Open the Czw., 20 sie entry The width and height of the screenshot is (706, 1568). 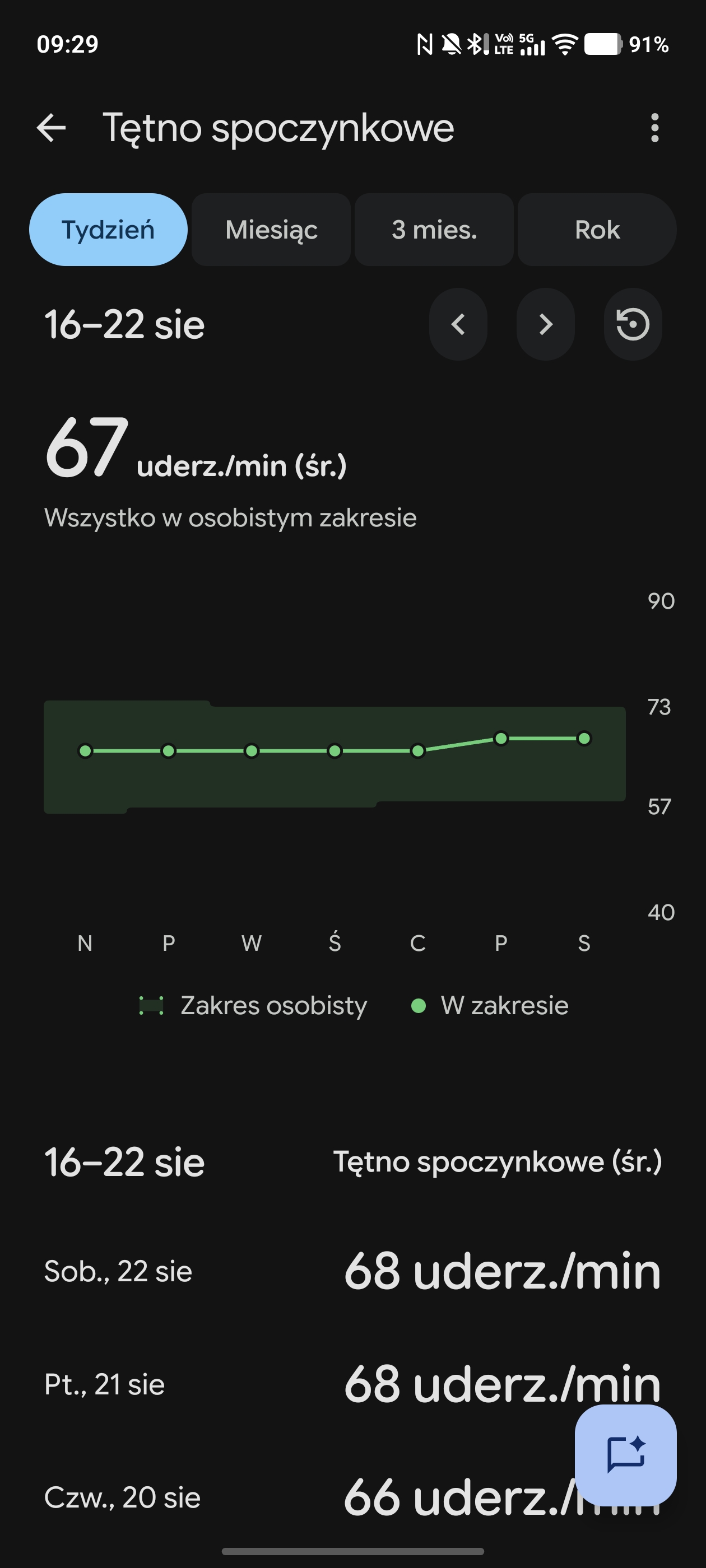[352, 1497]
